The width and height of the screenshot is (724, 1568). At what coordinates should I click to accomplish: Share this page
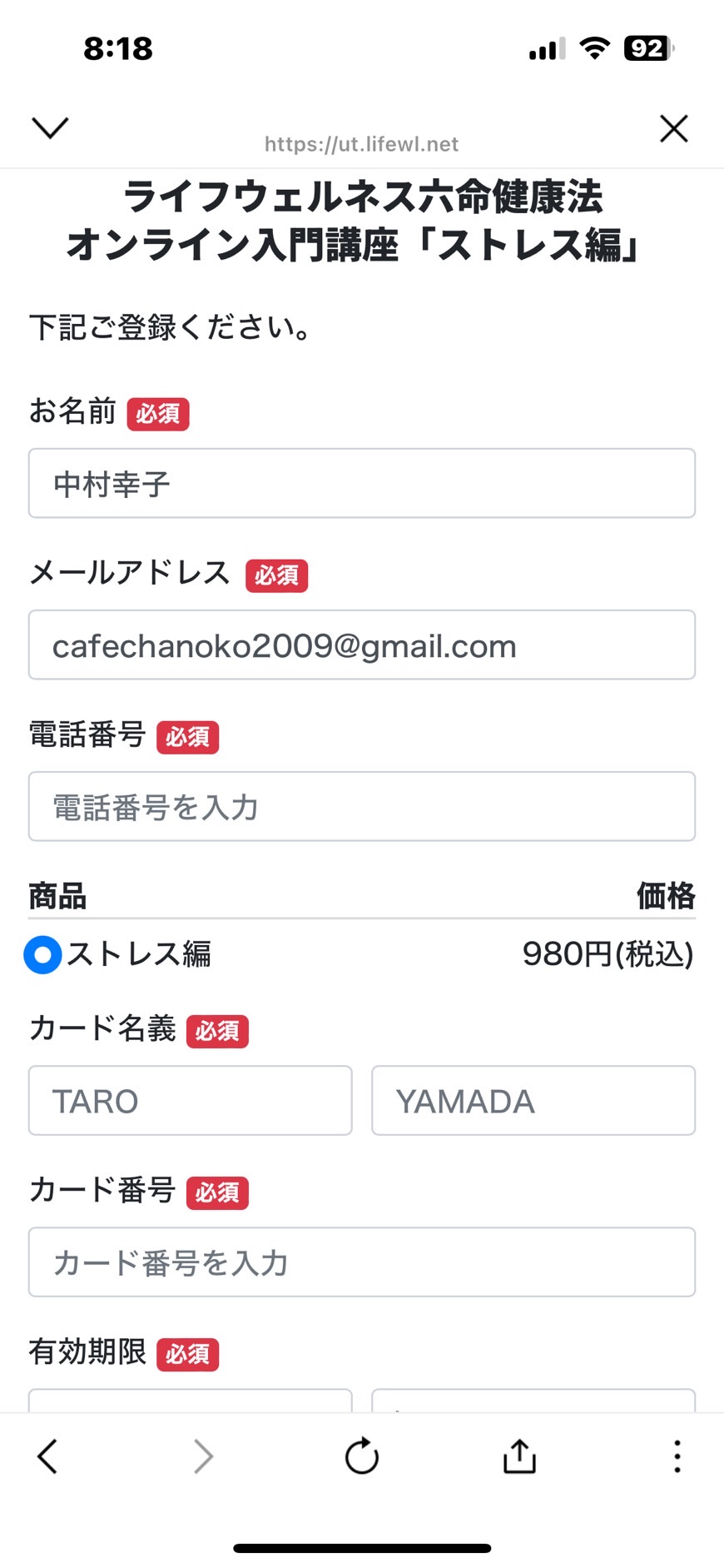[519, 1456]
